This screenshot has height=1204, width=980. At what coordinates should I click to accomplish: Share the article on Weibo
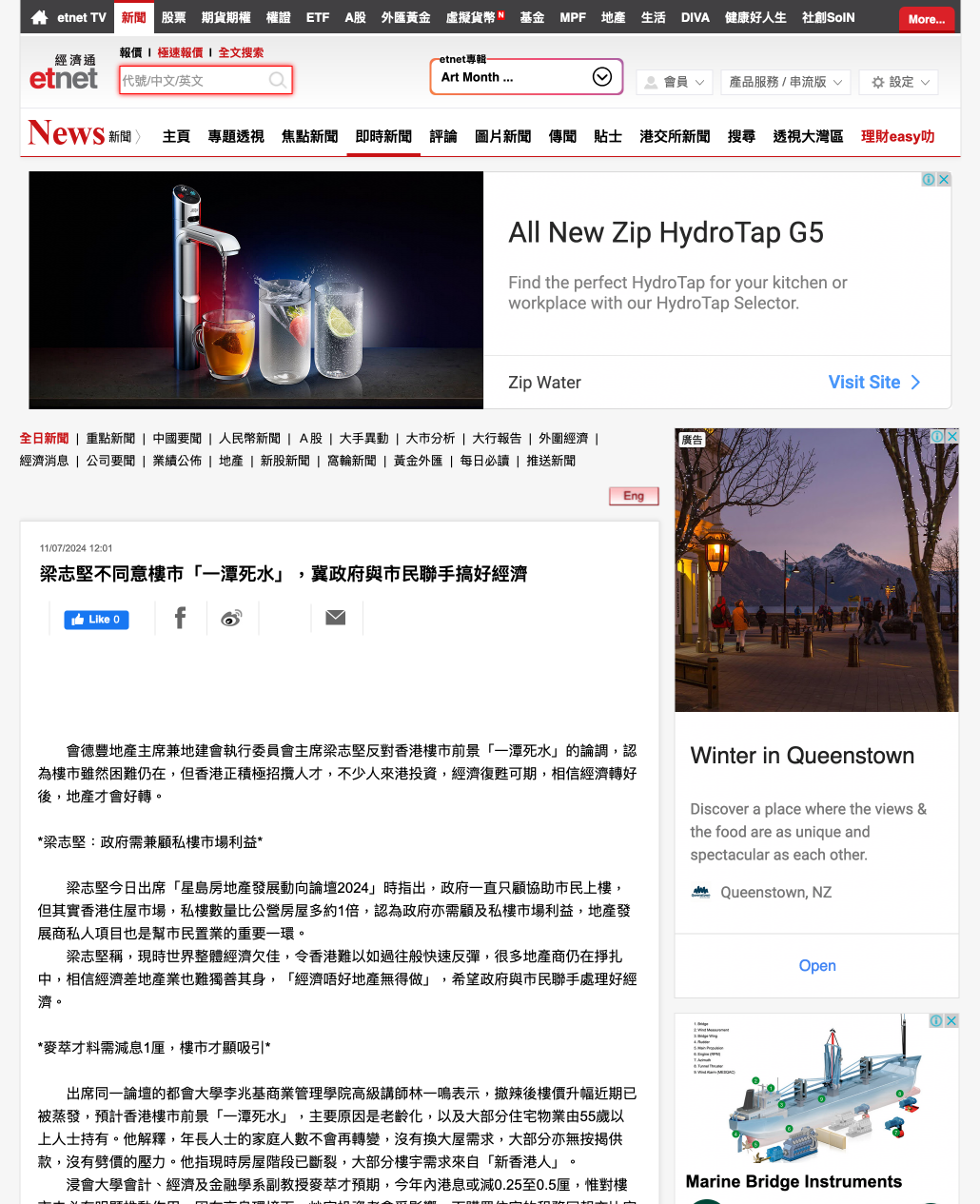[x=231, y=619]
